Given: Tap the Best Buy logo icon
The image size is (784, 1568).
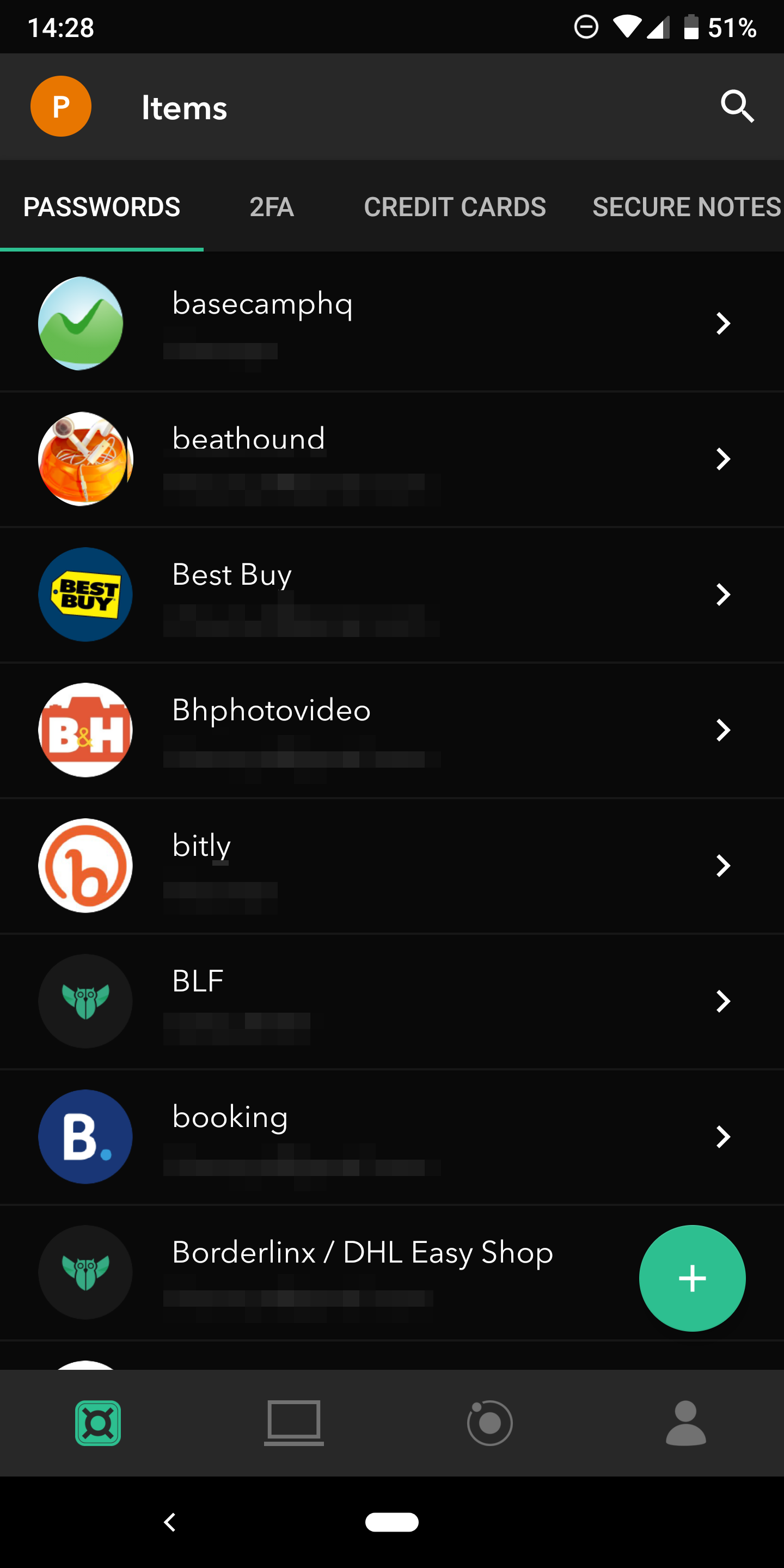Looking at the screenshot, I should pyautogui.click(x=85, y=595).
